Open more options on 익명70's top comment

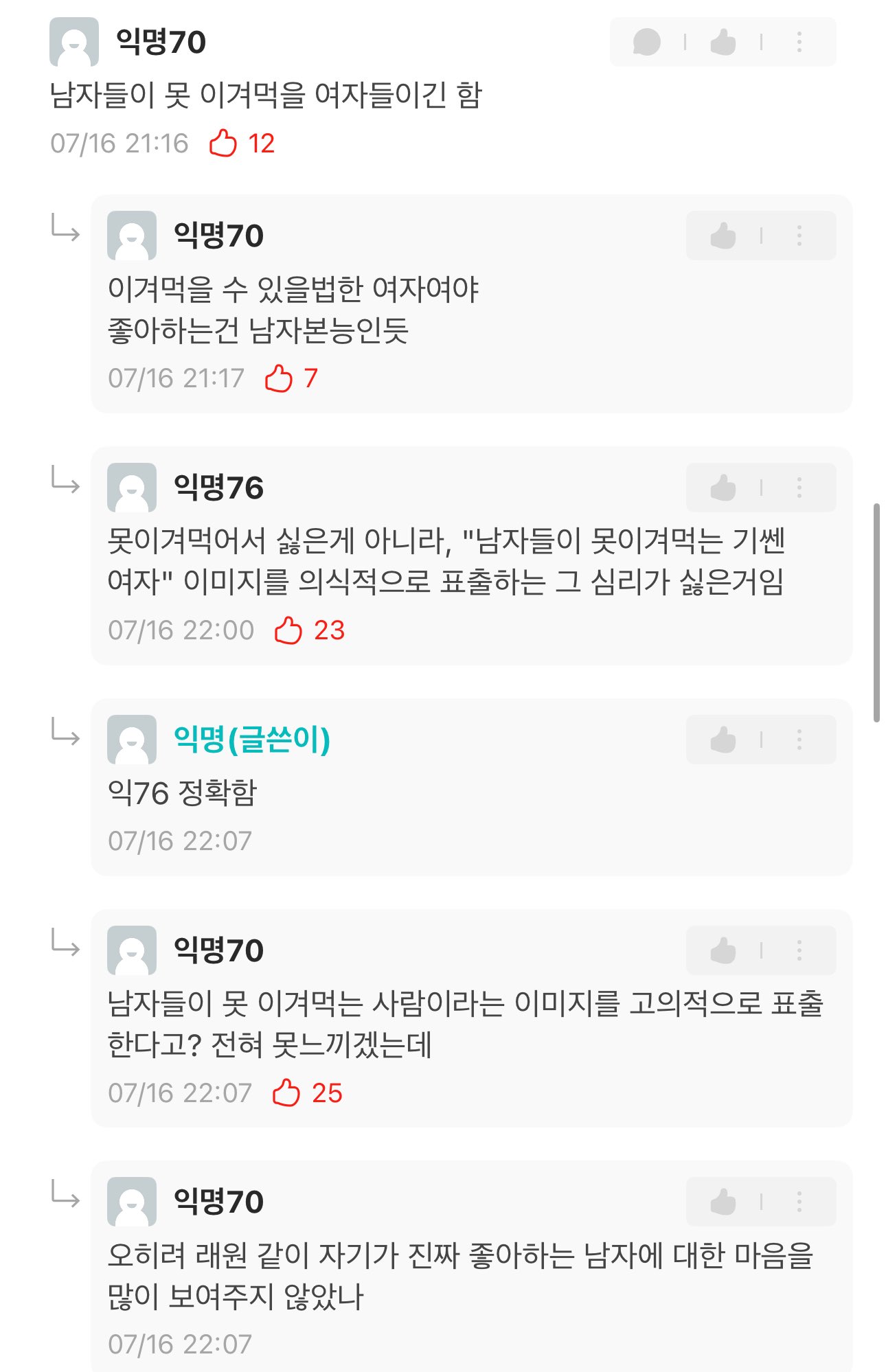(x=799, y=42)
